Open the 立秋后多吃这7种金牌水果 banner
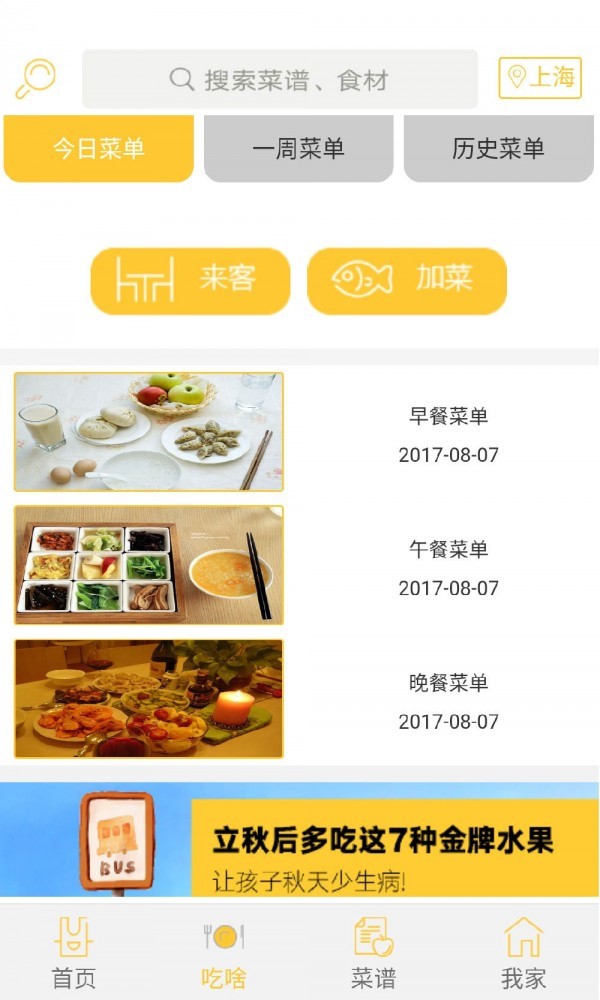The image size is (600, 1000). click(x=300, y=840)
